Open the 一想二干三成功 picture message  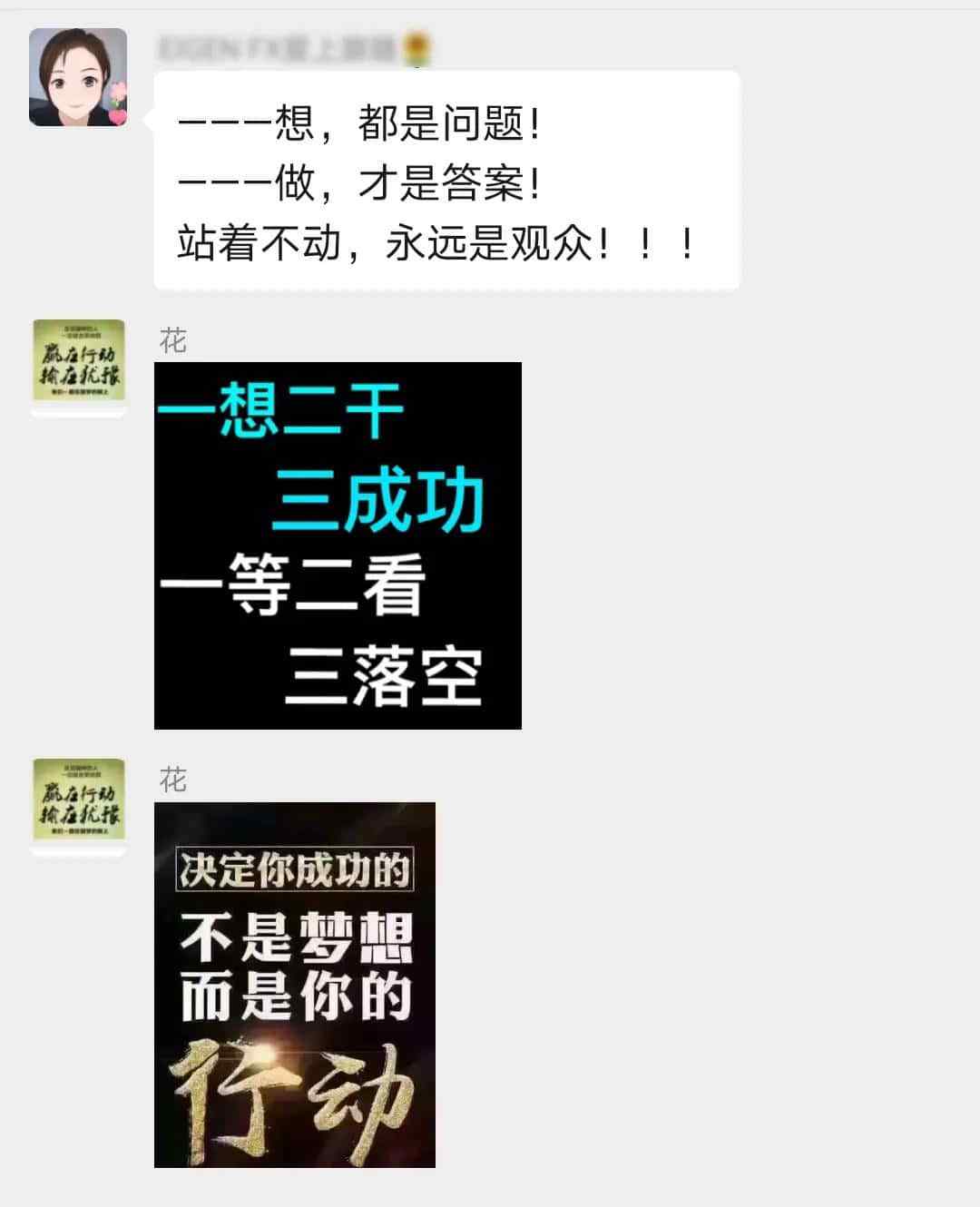(338, 545)
